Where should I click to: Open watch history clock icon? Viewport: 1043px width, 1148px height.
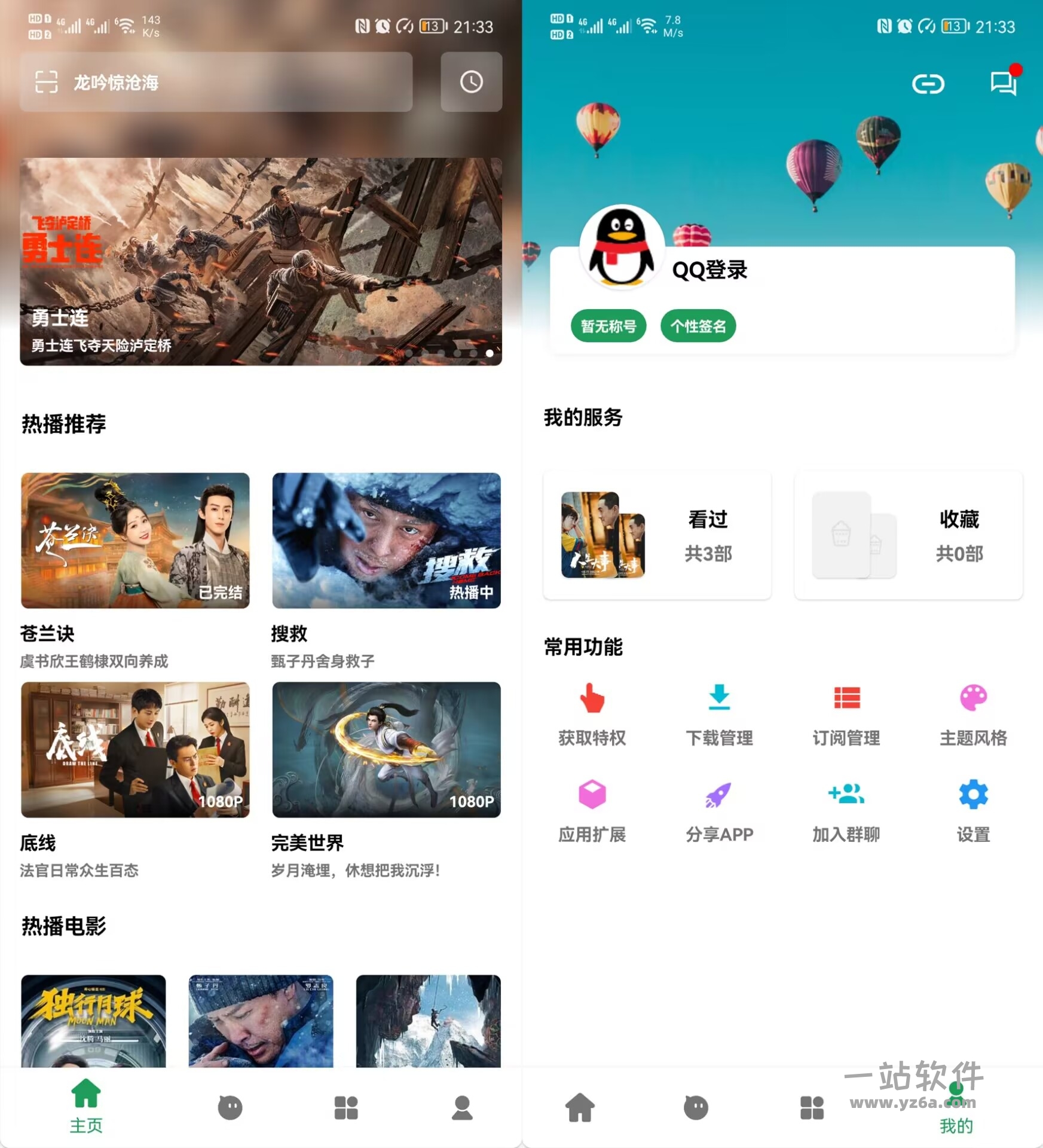tap(471, 82)
